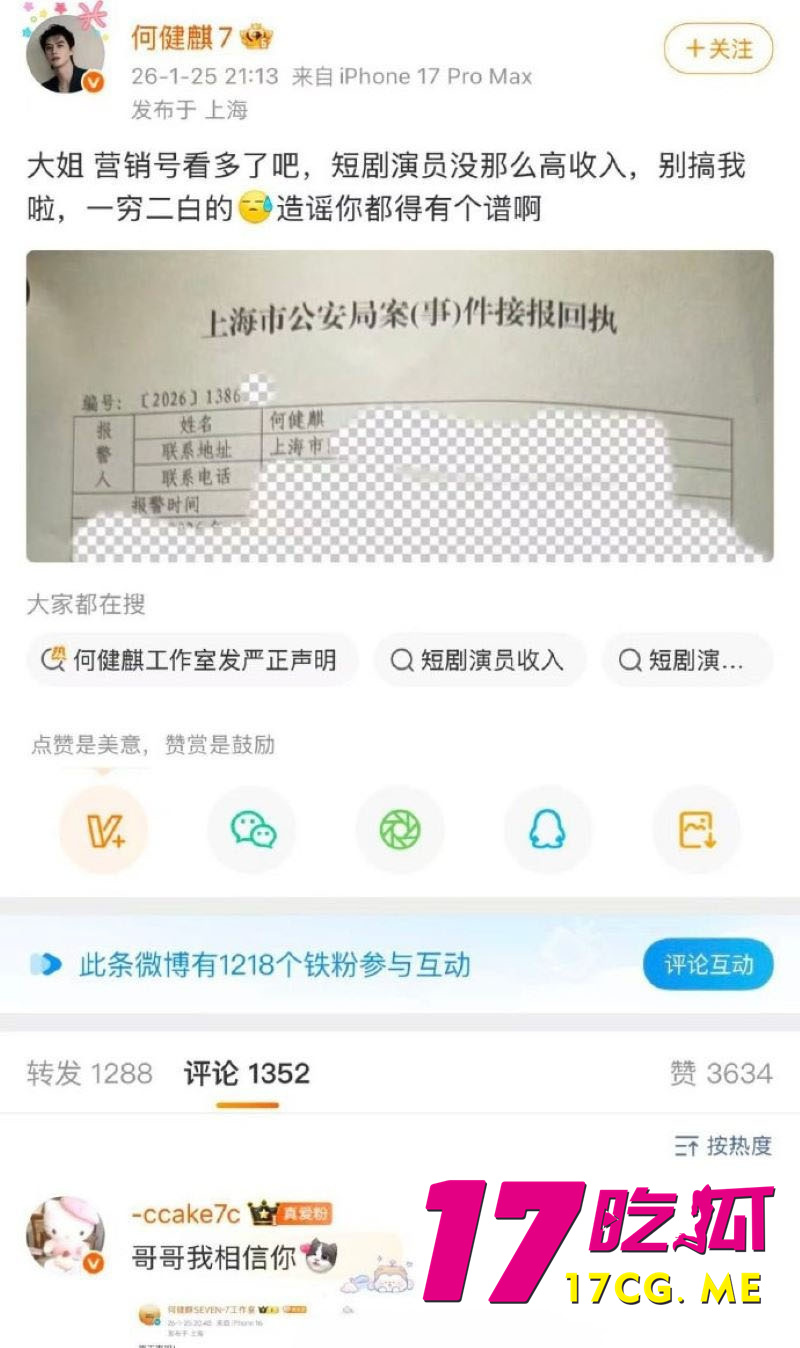
Task: Save post as image with yellow download icon
Action: pyautogui.click(x=695, y=829)
